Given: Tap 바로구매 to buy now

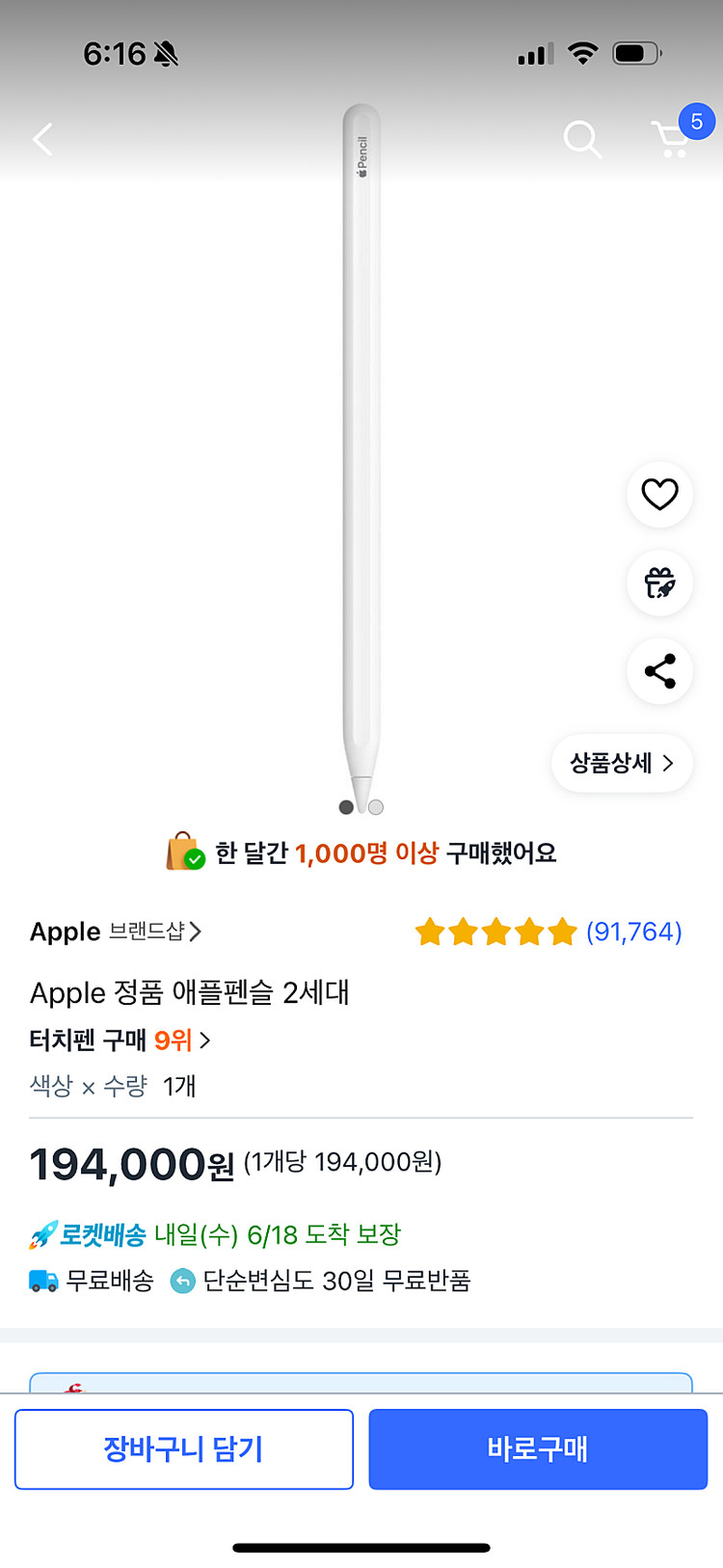Looking at the screenshot, I should [537, 1449].
